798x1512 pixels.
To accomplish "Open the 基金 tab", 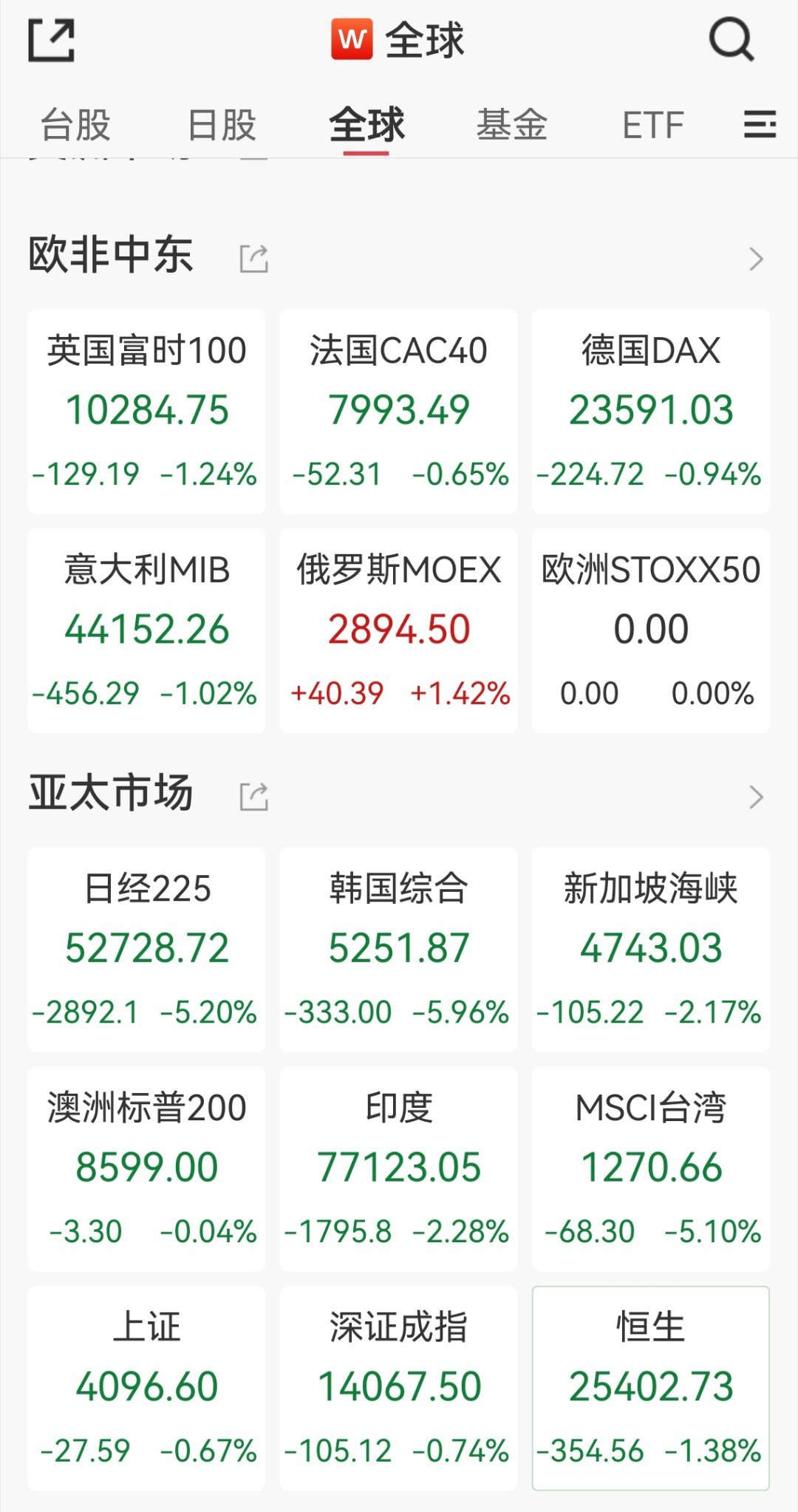I will (x=512, y=125).
